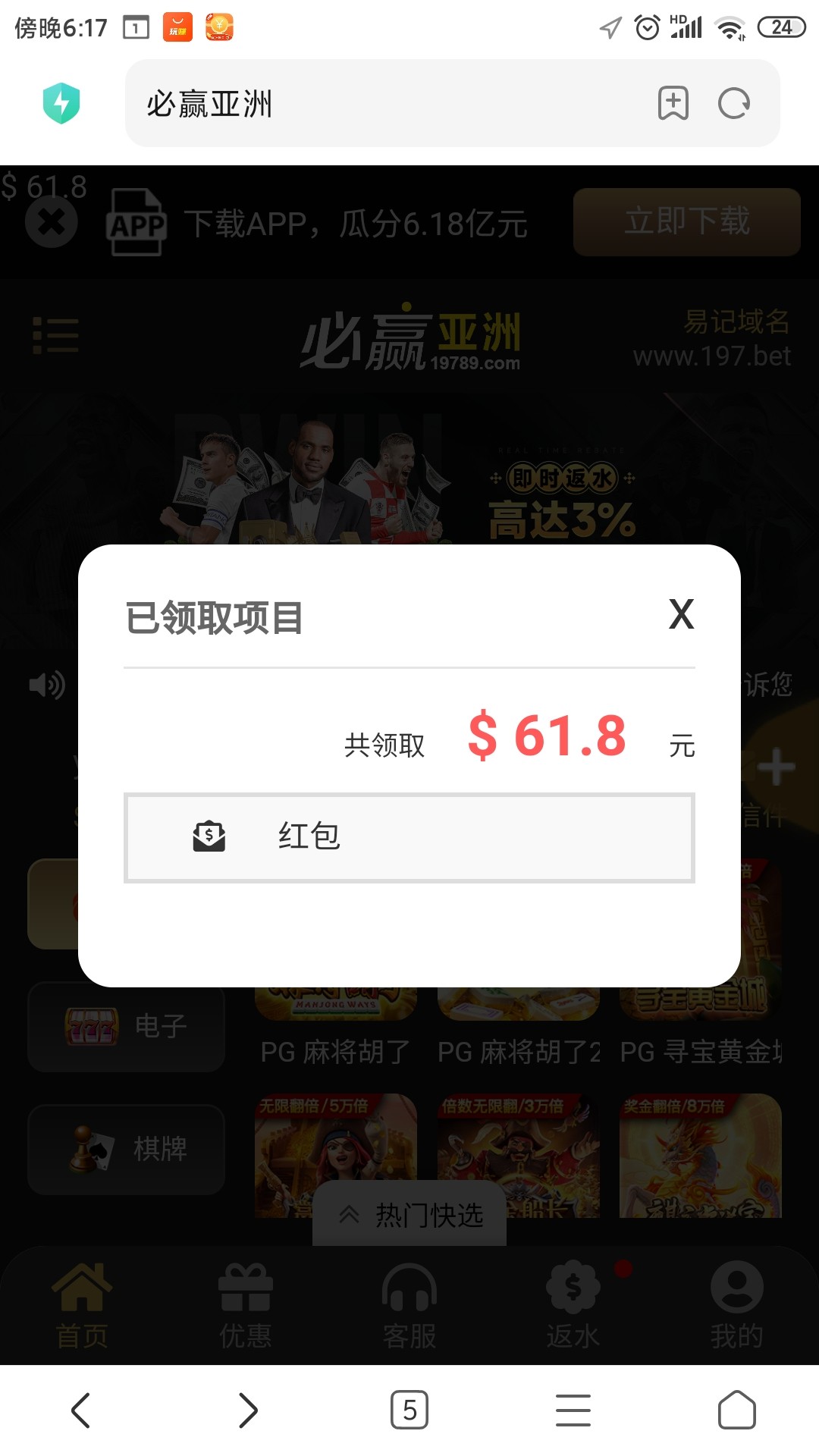Viewport: 819px width, 1456px height.
Task: Tap the 必赢亚洲 address bar
Action: pyautogui.click(x=379, y=104)
